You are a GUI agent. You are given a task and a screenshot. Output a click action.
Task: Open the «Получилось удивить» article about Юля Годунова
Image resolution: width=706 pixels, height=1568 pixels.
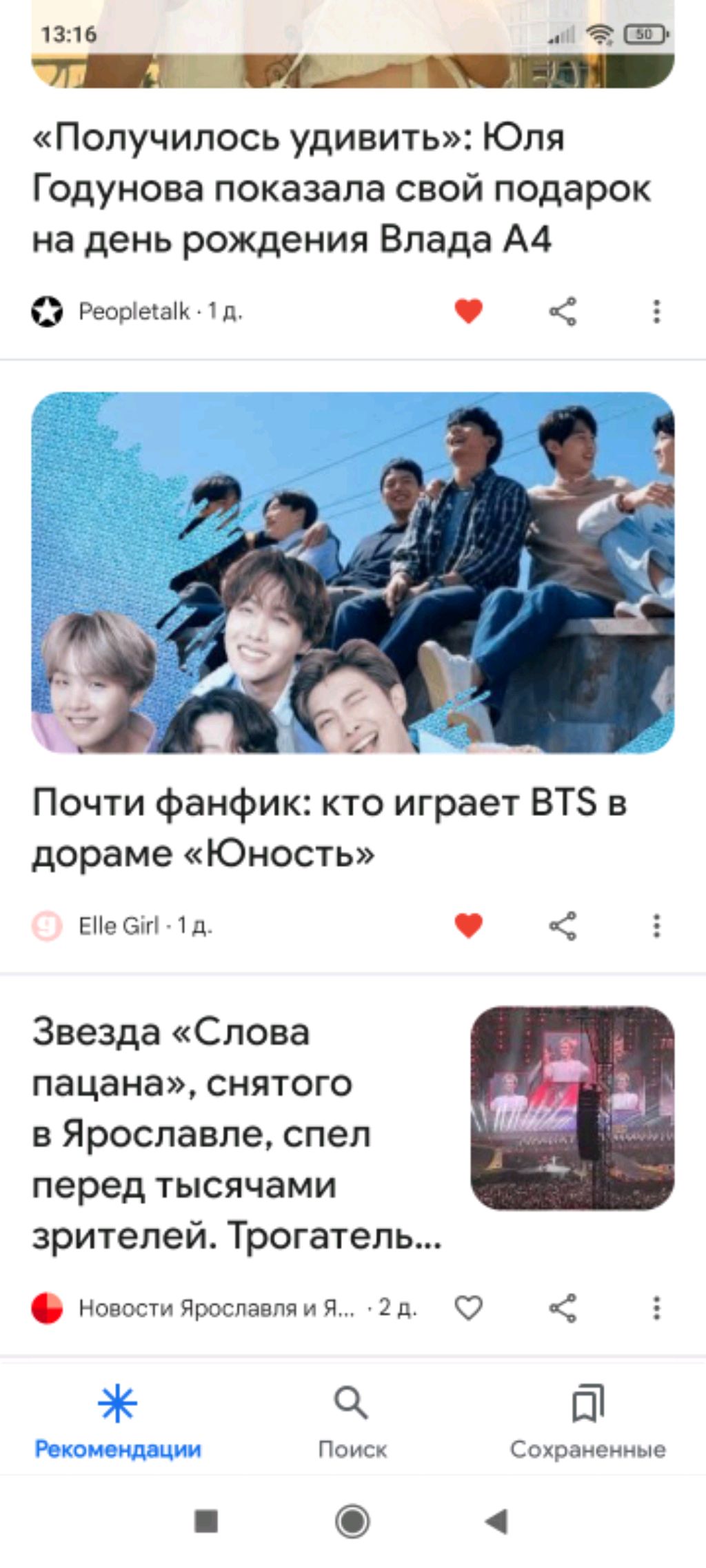click(x=342, y=188)
